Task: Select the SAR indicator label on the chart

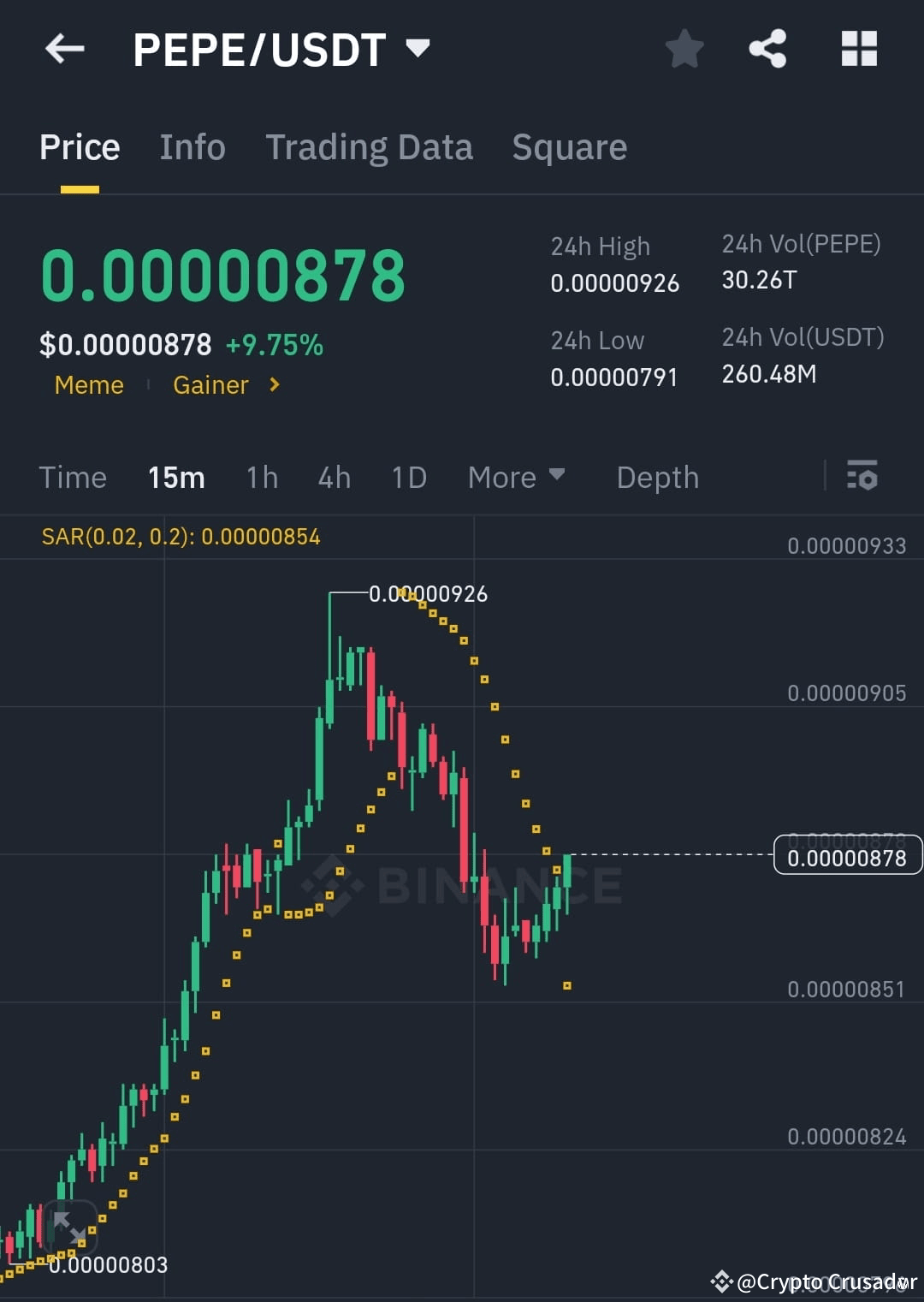Action: coord(181,537)
